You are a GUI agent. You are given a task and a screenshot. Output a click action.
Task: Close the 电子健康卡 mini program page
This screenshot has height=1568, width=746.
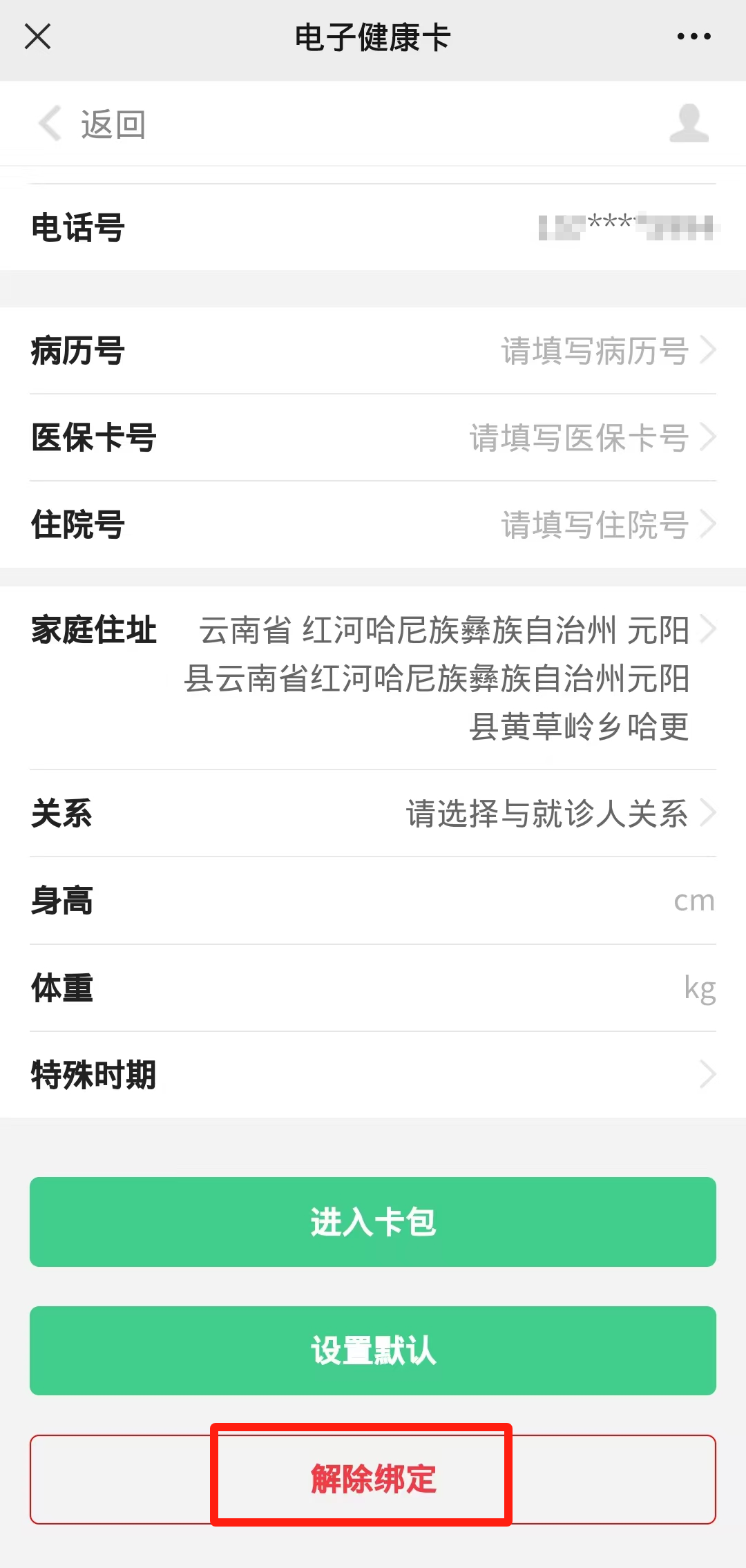(x=38, y=37)
